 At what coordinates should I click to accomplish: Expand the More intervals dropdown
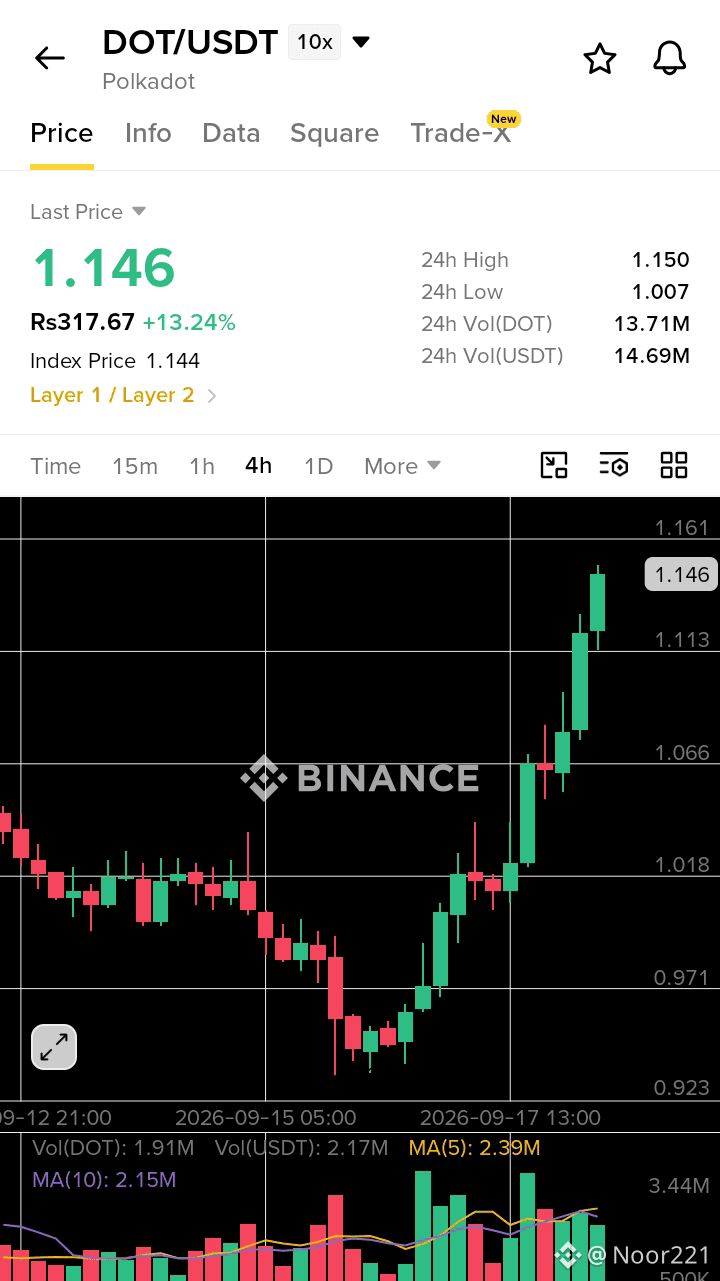tap(402, 466)
